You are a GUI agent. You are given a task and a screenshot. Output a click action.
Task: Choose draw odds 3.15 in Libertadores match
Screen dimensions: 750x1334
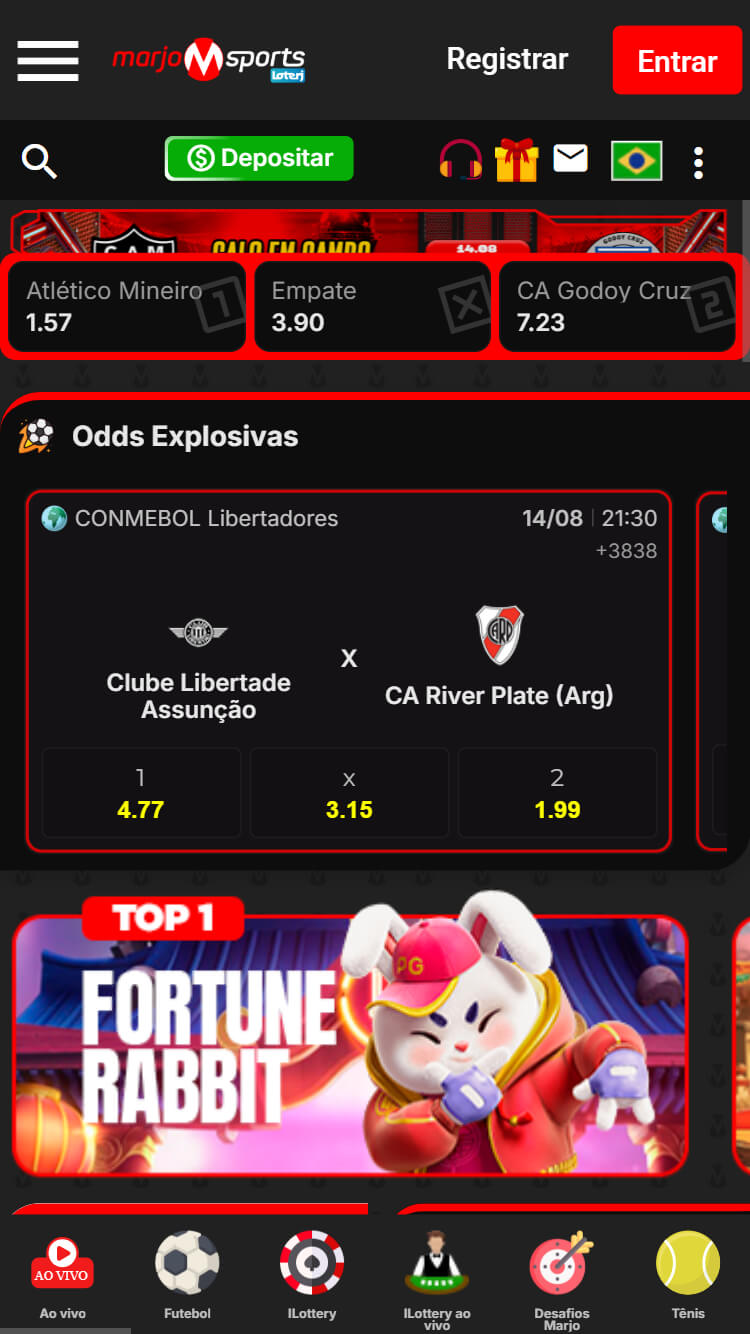pos(349,793)
